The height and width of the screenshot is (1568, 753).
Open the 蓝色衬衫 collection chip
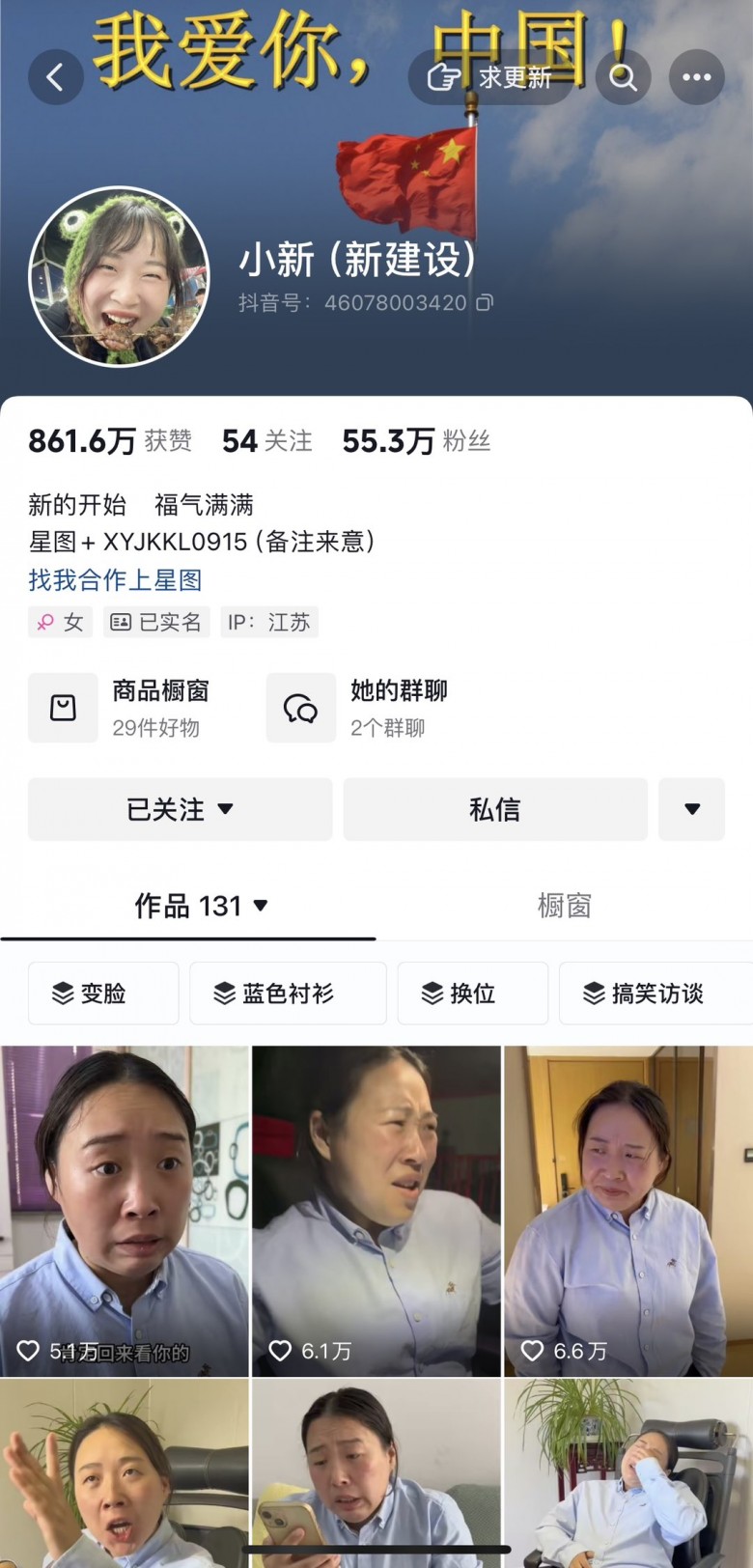pyautogui.click(x=288, y=993)
